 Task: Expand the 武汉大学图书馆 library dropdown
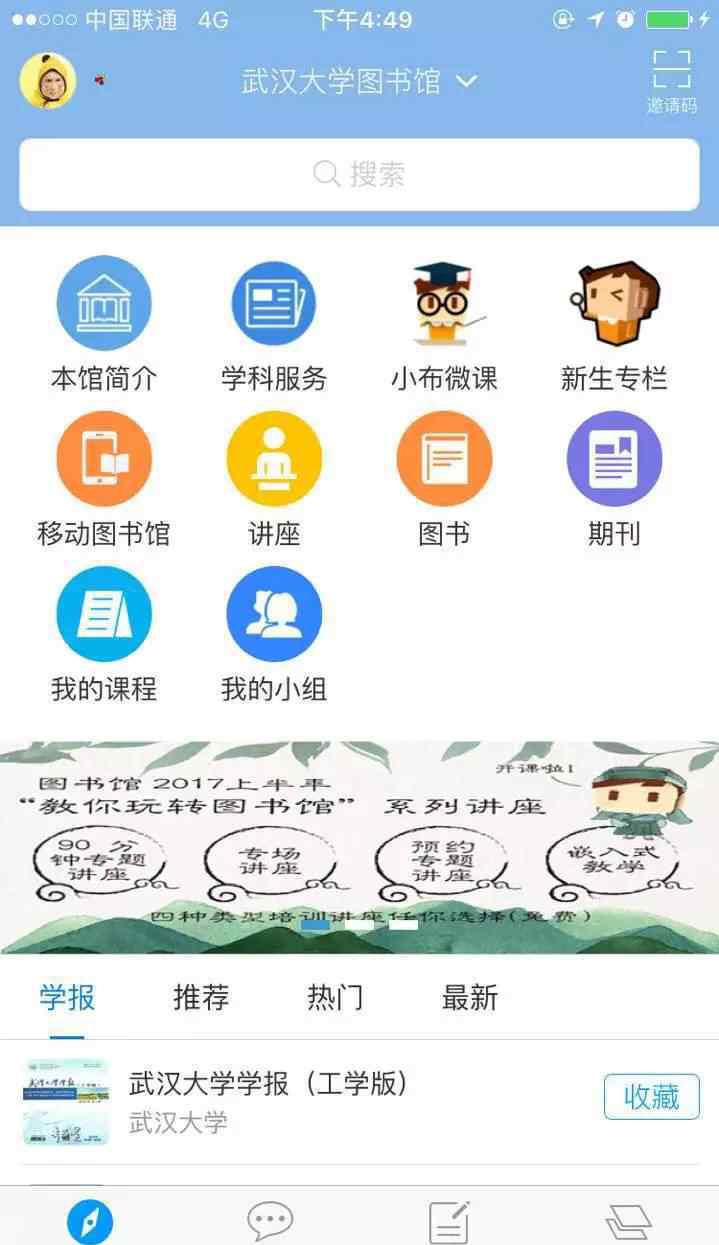point(360,81)
